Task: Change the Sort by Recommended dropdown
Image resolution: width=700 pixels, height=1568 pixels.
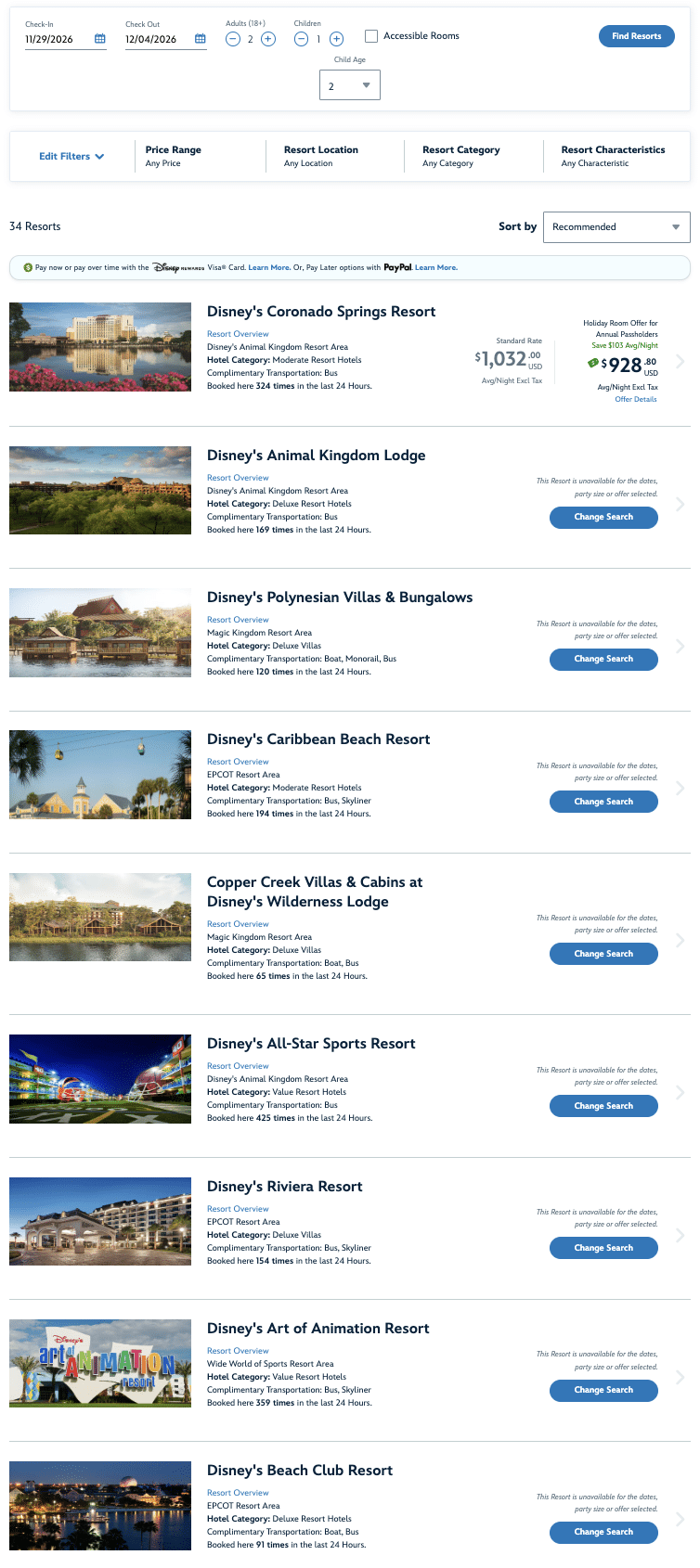Action: 616,226
